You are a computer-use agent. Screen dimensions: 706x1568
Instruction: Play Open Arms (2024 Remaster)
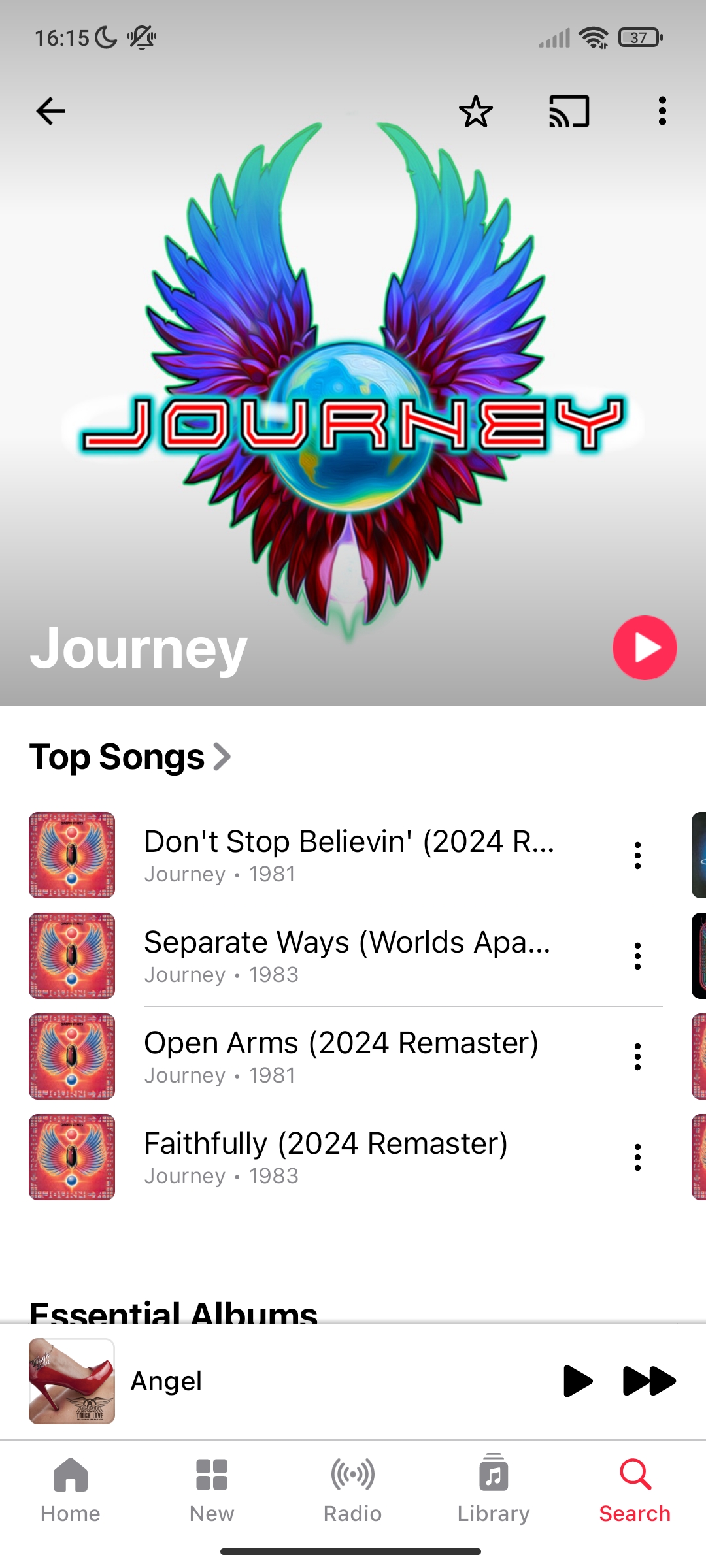click(x=349, y=1056)
